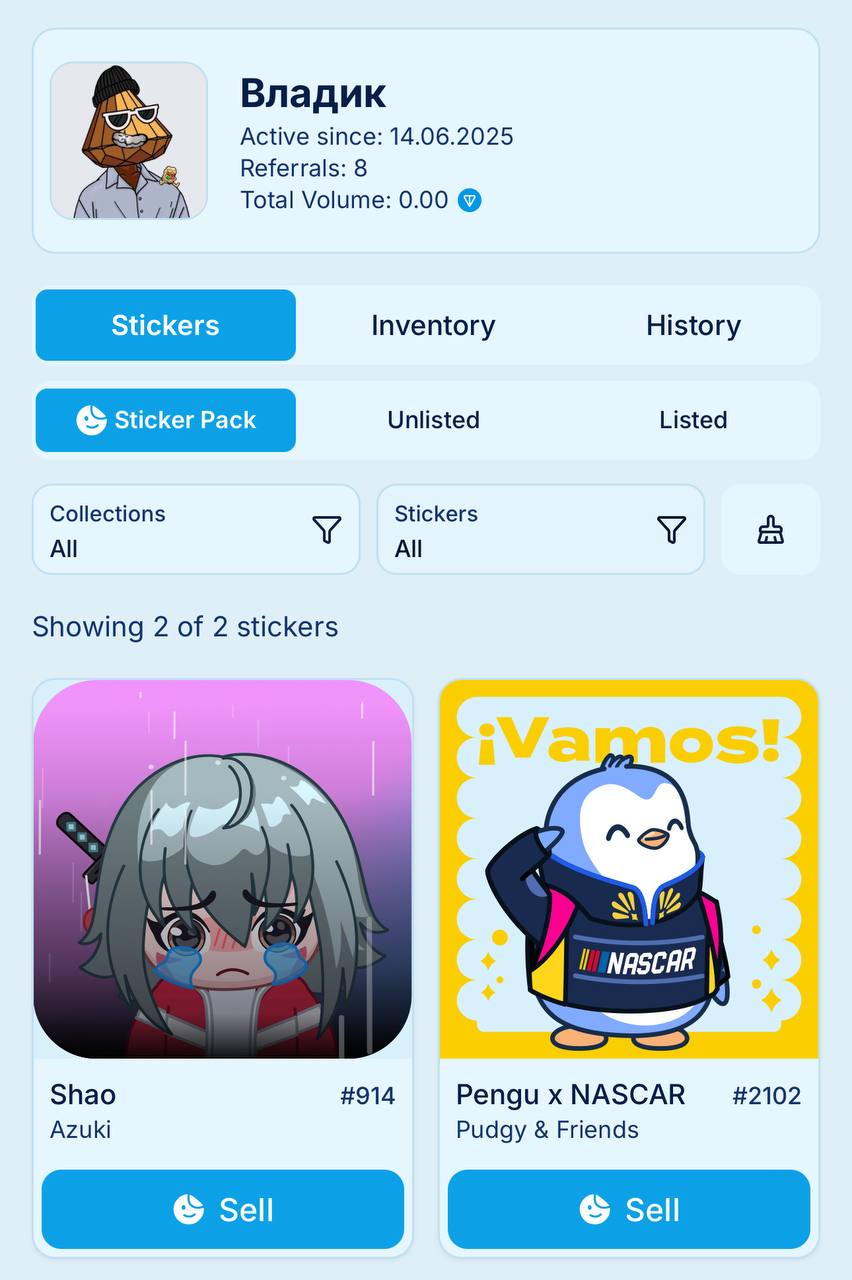This screenshot has width=852, height=1280.
Task: Select the Sticker Pack filter
Action: pos(165,420)
